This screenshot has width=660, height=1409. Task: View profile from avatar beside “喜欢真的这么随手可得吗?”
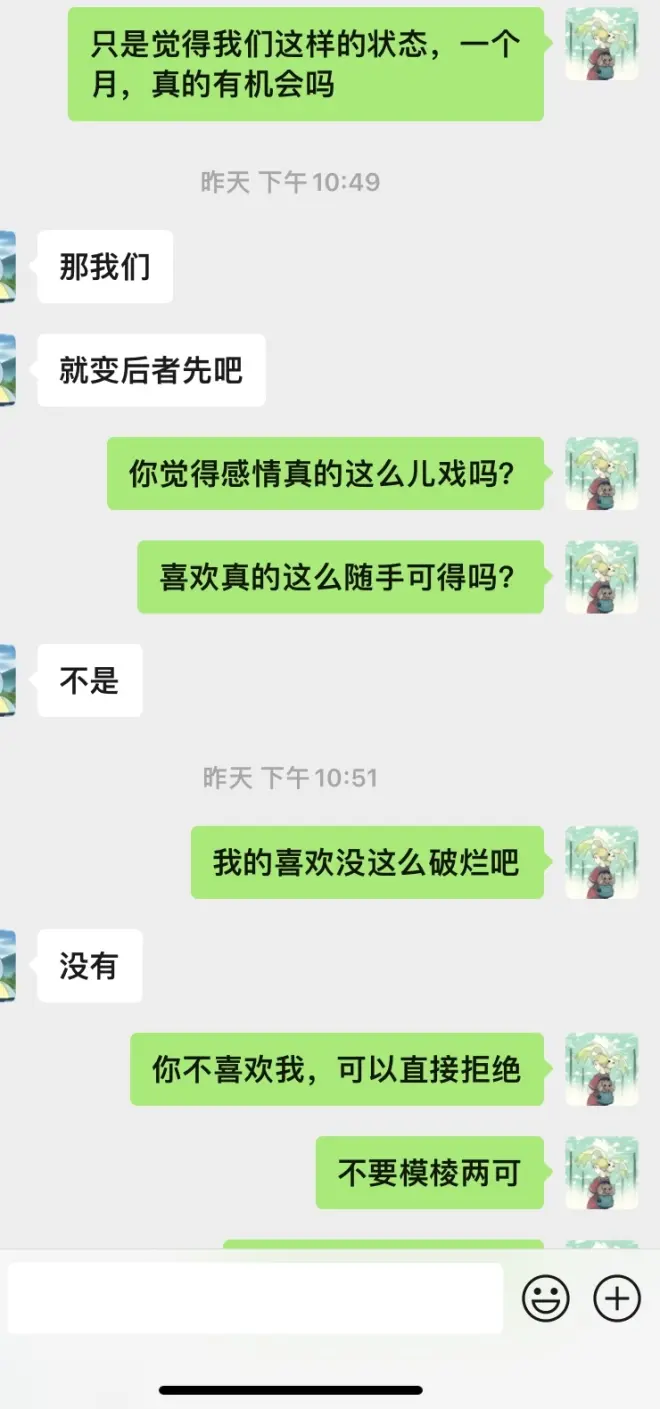point(601,577)
